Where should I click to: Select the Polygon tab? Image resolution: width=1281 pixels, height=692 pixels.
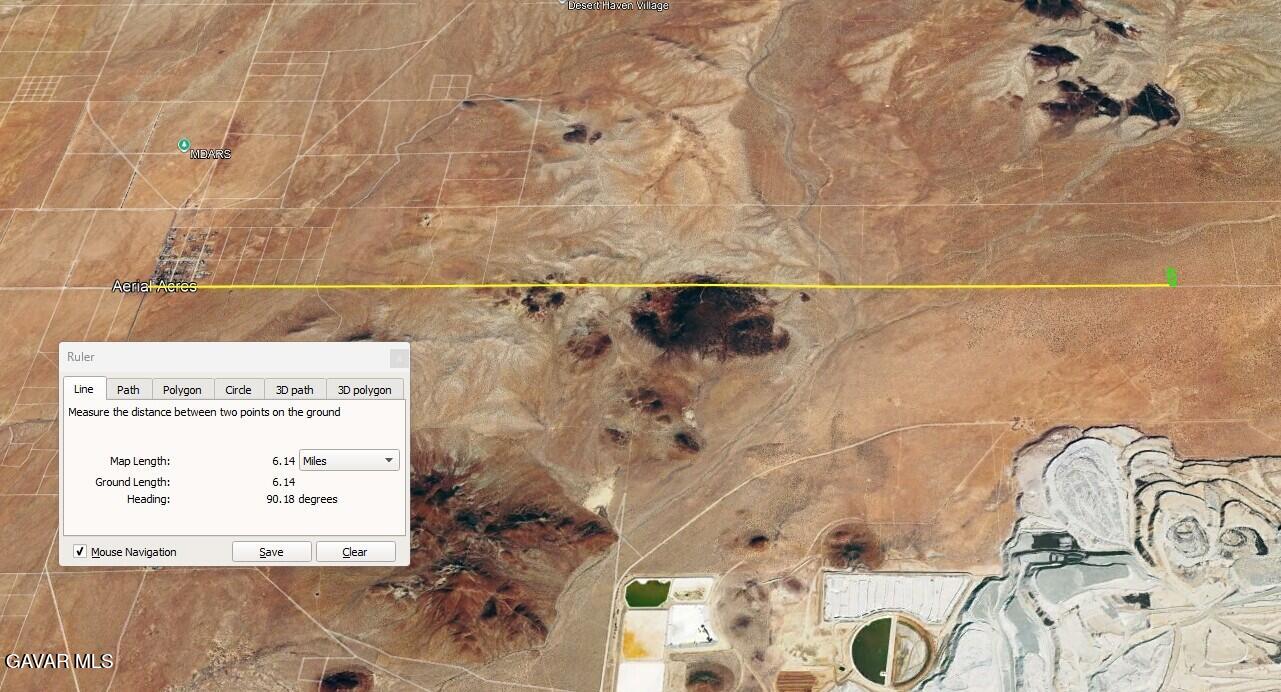click(x=182, y=390)
